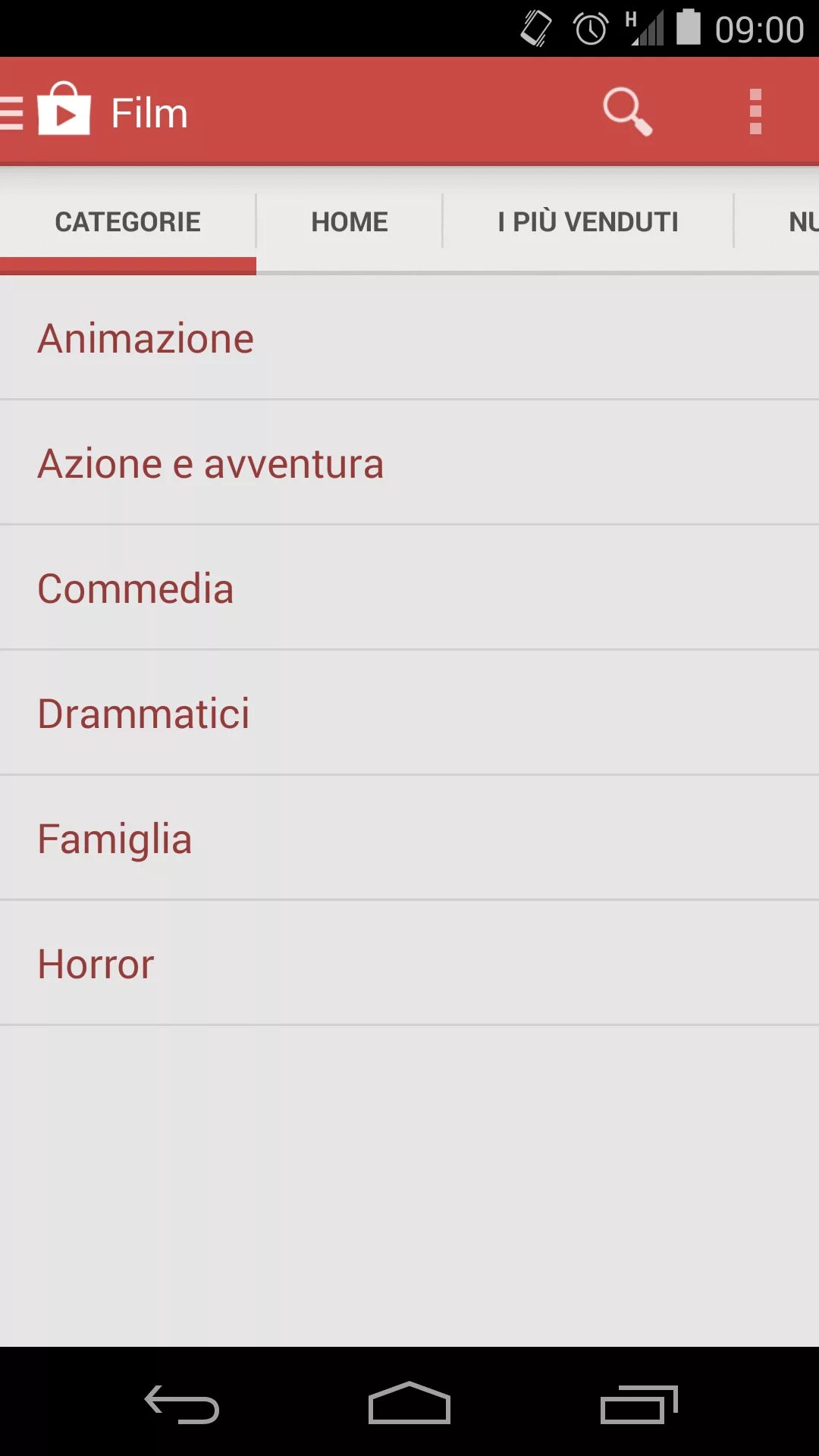Tap the search magnifier icon

point(626,112)
